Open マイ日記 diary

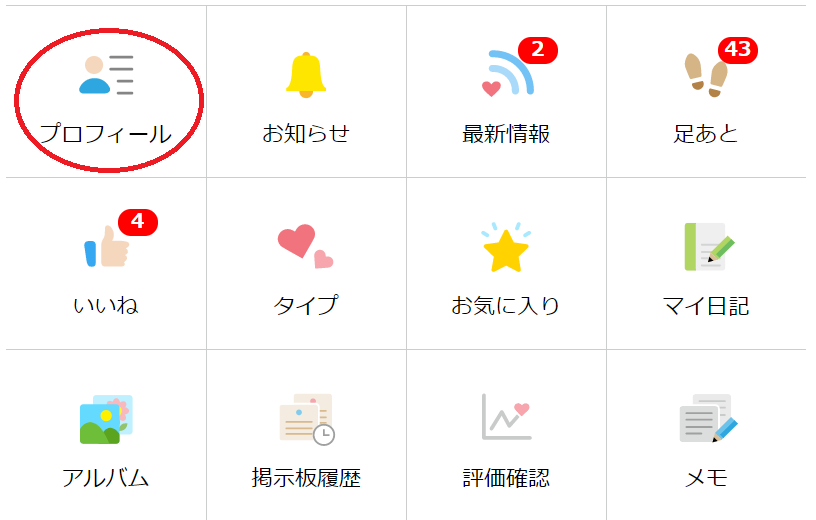(x=706, y=265)
